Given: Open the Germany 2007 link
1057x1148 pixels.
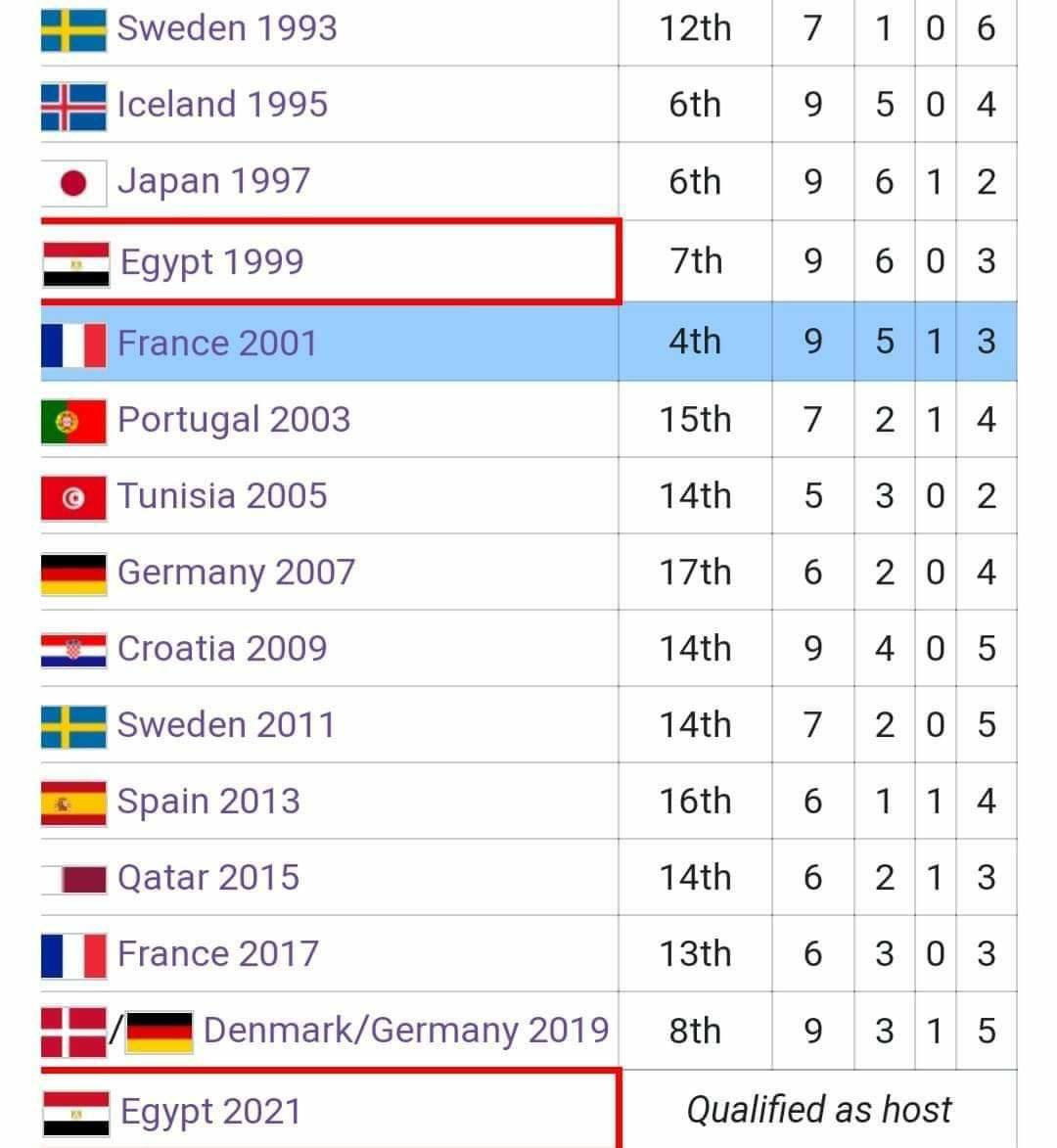Looking at the screenshot, I should tap(236, 573).
